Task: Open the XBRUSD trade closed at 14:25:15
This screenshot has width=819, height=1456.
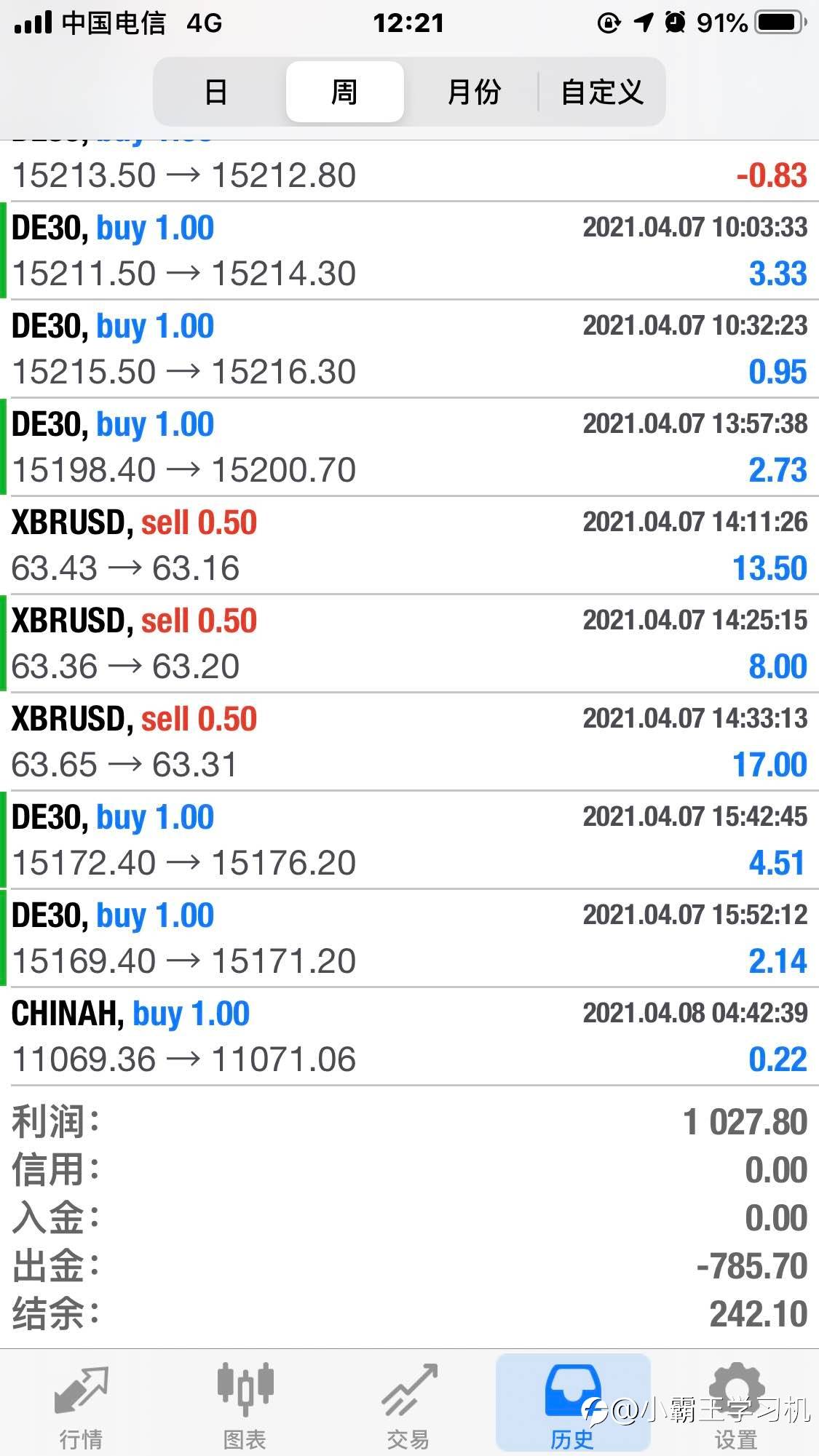Action: coord(409,644)
